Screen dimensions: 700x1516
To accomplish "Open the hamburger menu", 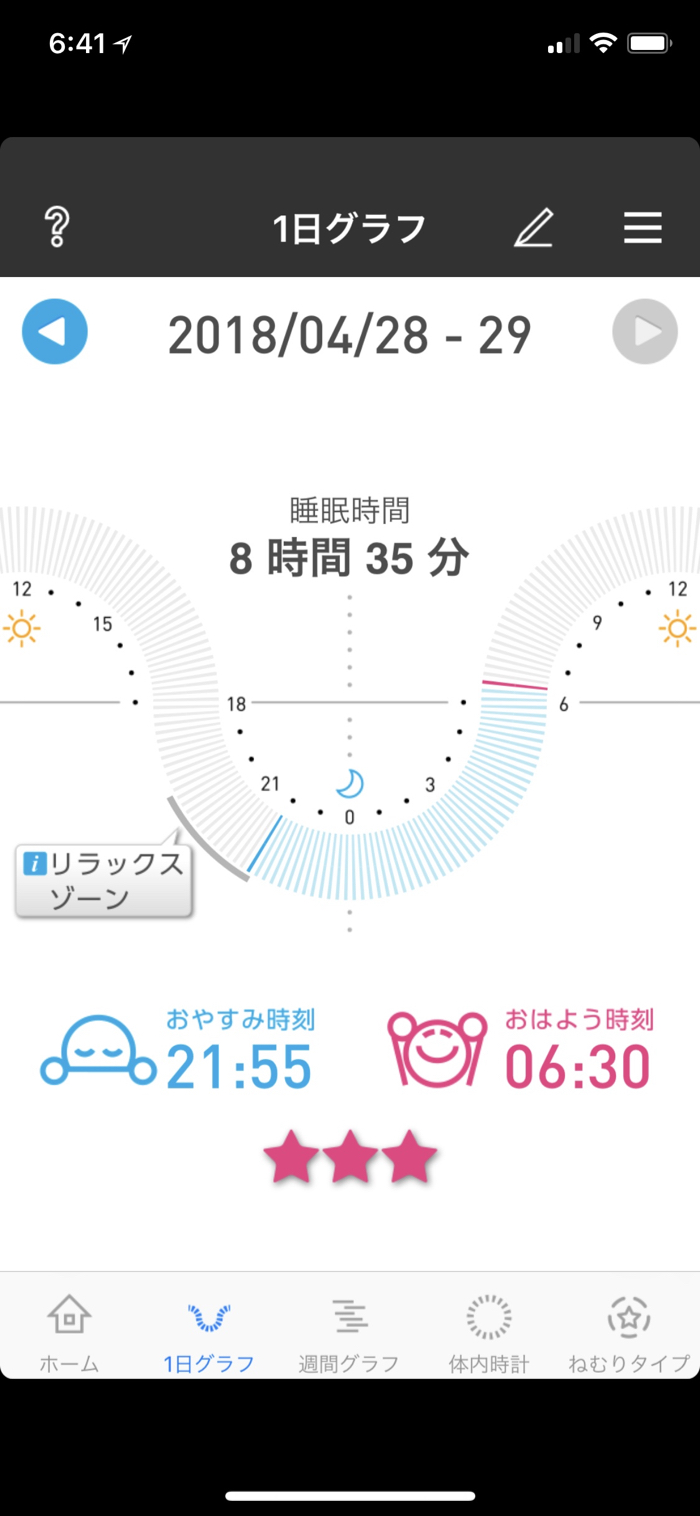I will [x=642, y=228].
